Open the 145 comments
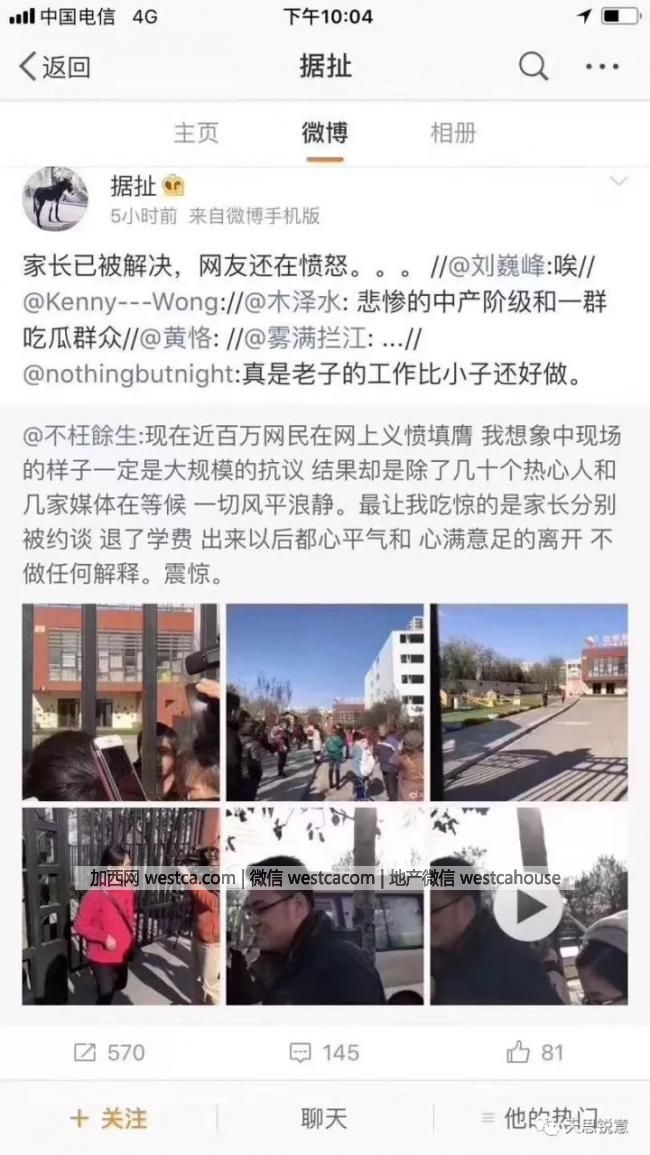650x1155 pixels. pos(324,1052)
